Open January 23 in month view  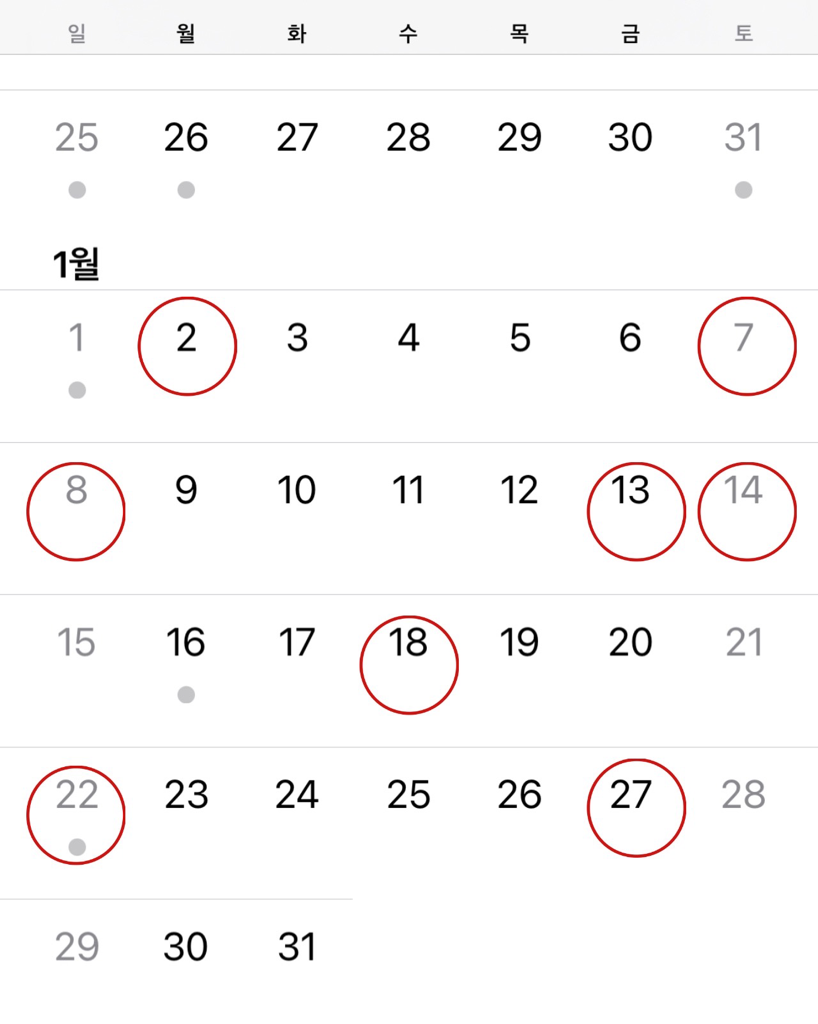tap(187, 796)
